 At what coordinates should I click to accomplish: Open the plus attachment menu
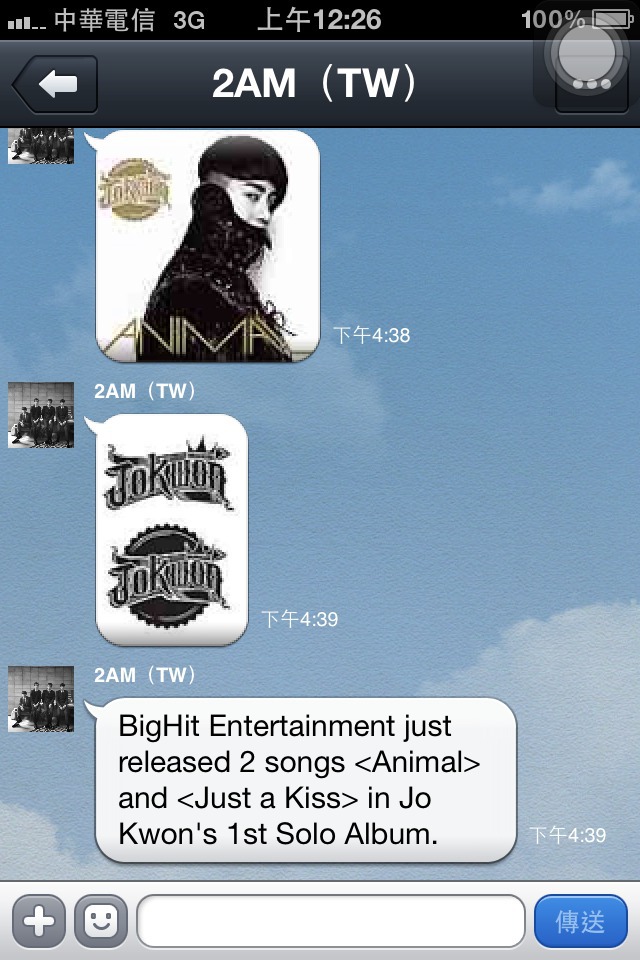point(38,921)
